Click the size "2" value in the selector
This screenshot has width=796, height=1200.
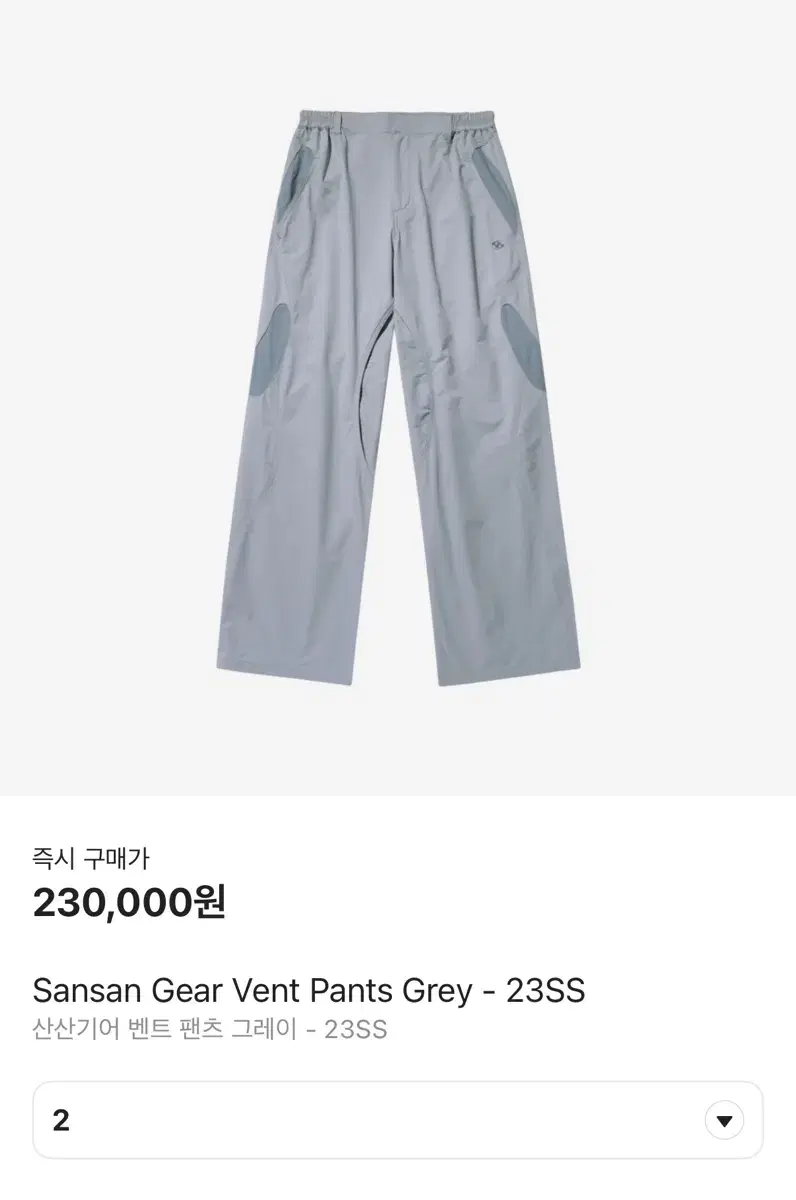(62, 1120)
